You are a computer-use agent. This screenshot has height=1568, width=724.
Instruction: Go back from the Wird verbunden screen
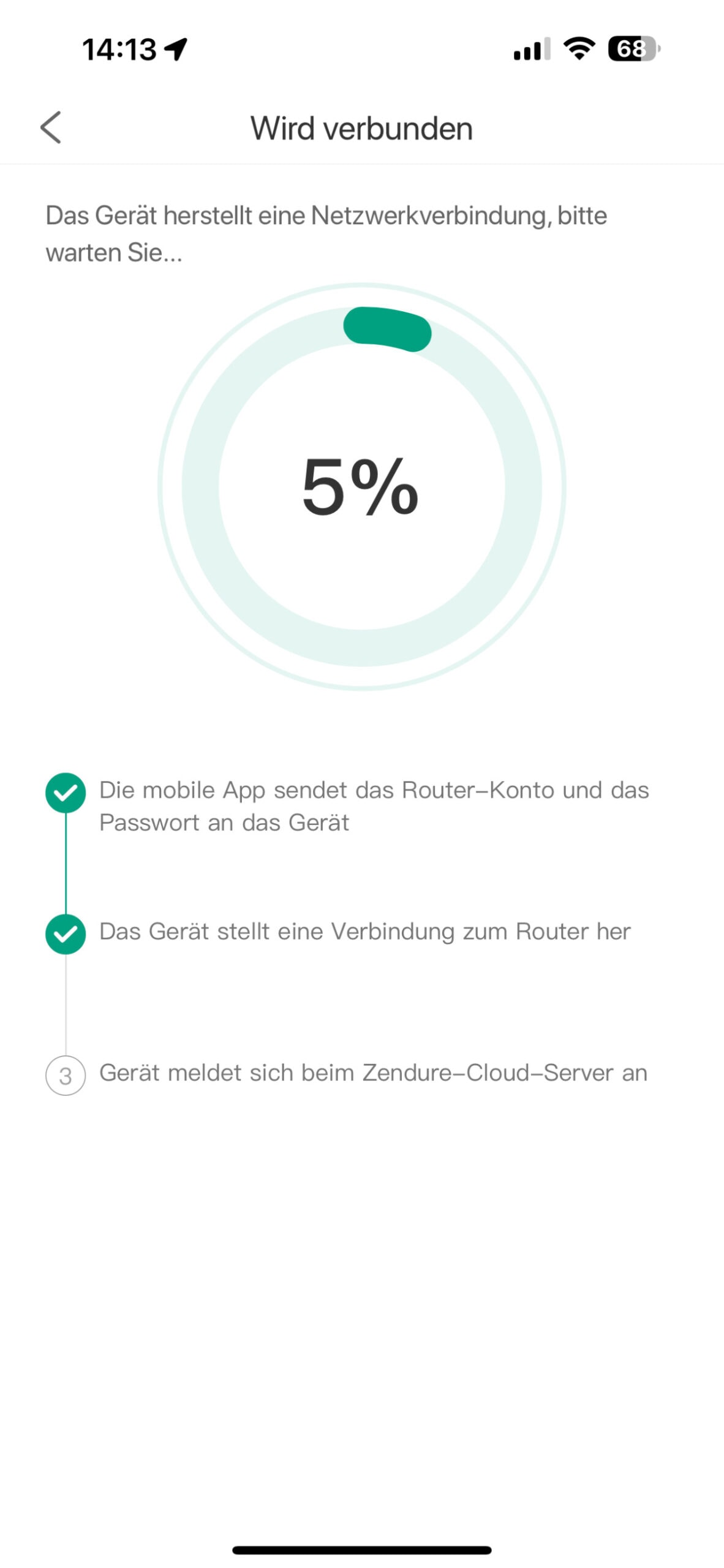(51, 127)
